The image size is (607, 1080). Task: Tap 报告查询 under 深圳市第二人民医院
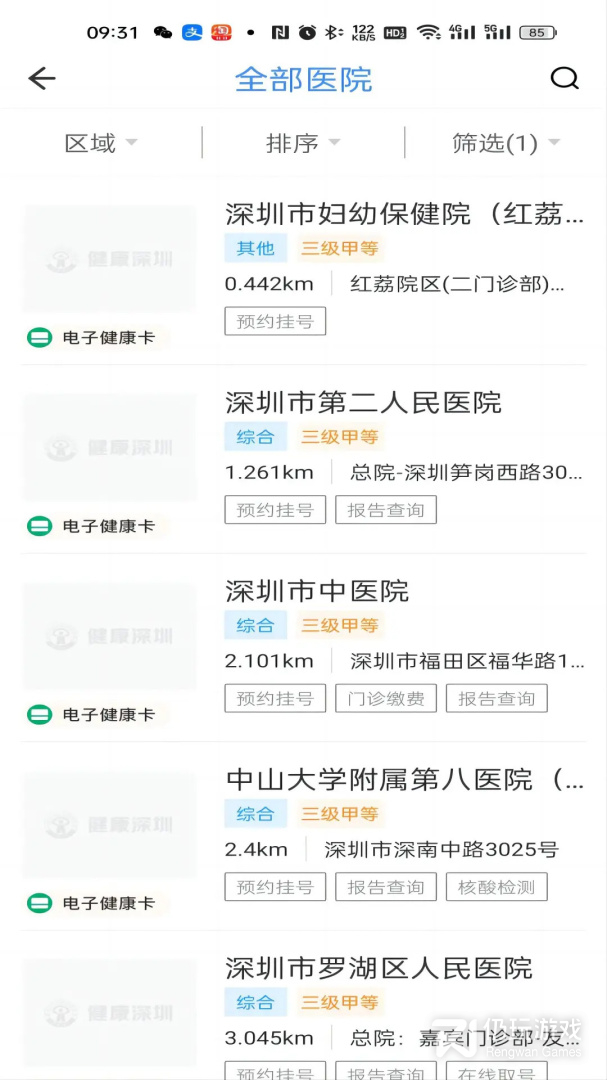click(x=386, y=510)
